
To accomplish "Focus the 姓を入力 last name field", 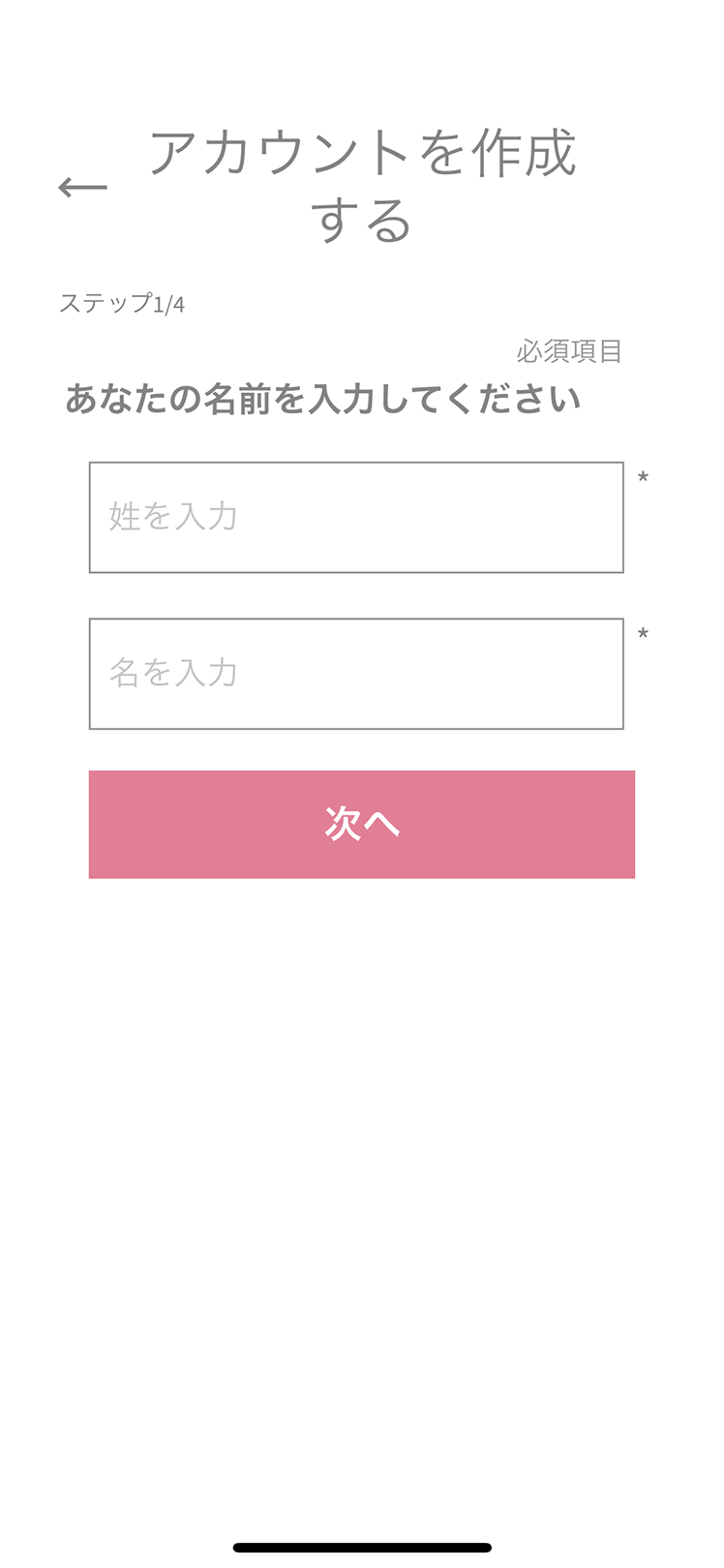I will 356,517.
